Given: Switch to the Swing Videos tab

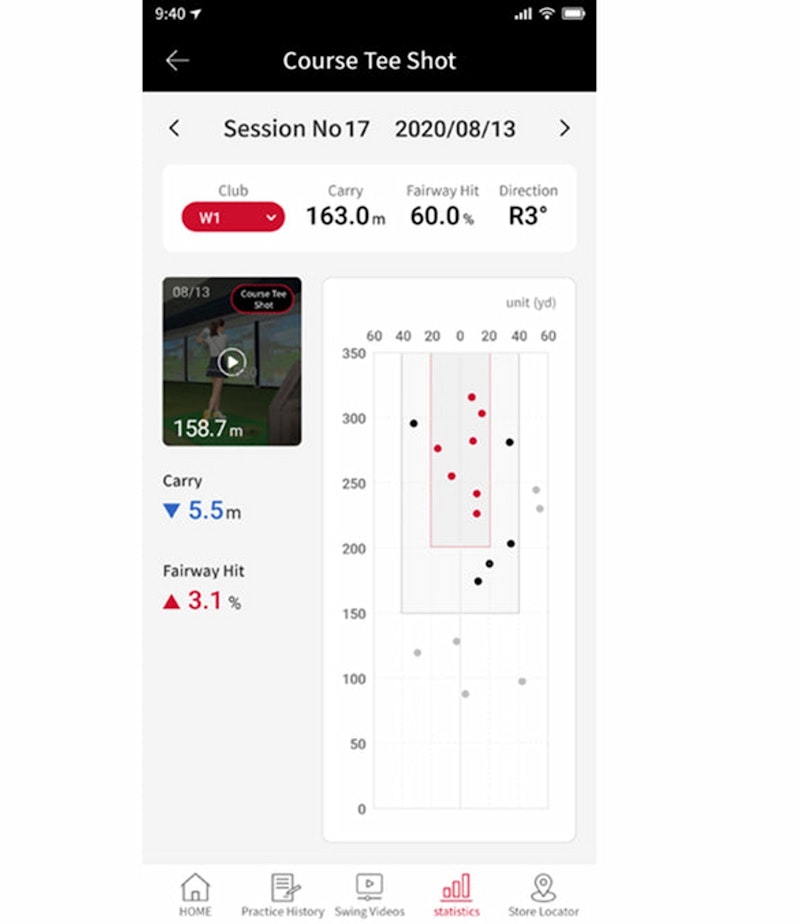Looking at the screenshot, I should [368, 893].
